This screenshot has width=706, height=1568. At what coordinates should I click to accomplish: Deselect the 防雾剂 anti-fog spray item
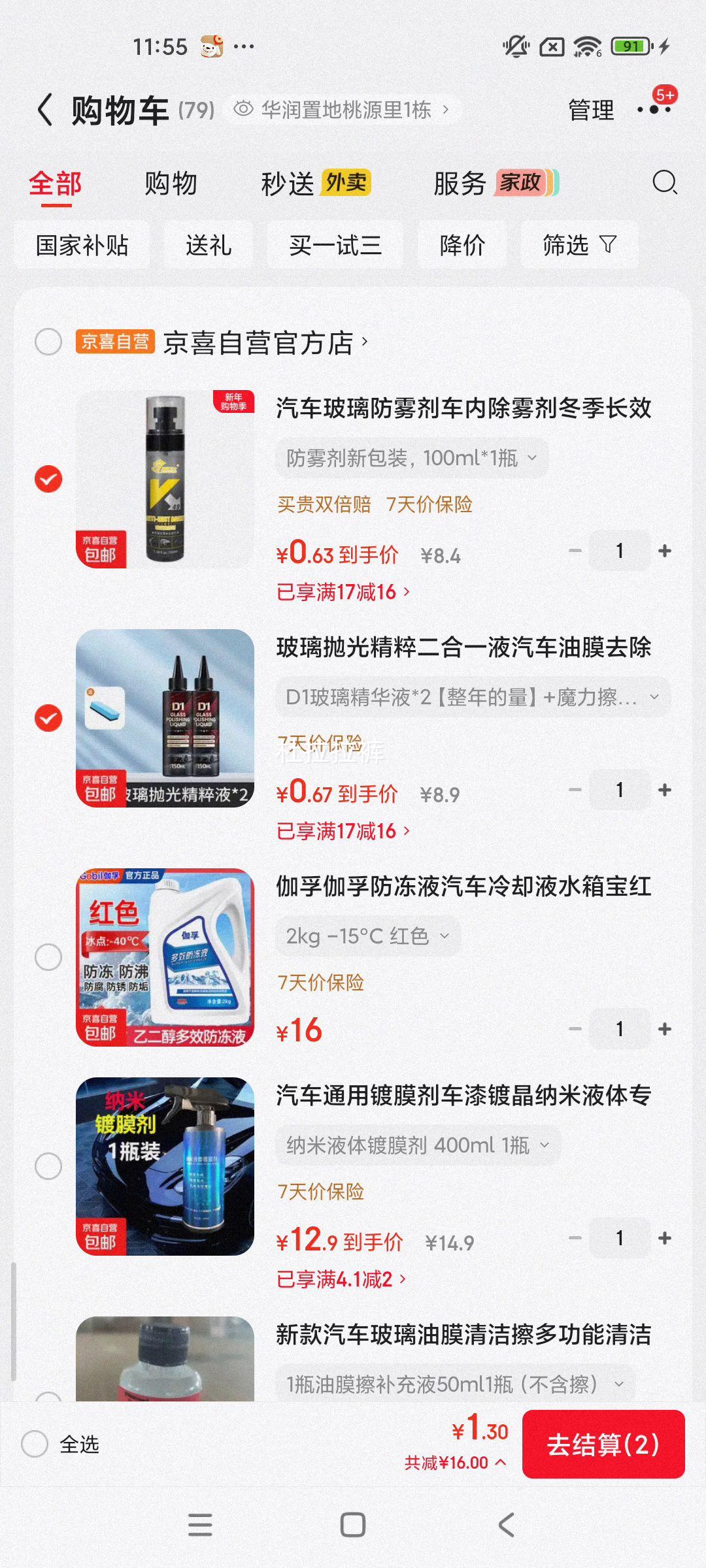pos(48,478)
